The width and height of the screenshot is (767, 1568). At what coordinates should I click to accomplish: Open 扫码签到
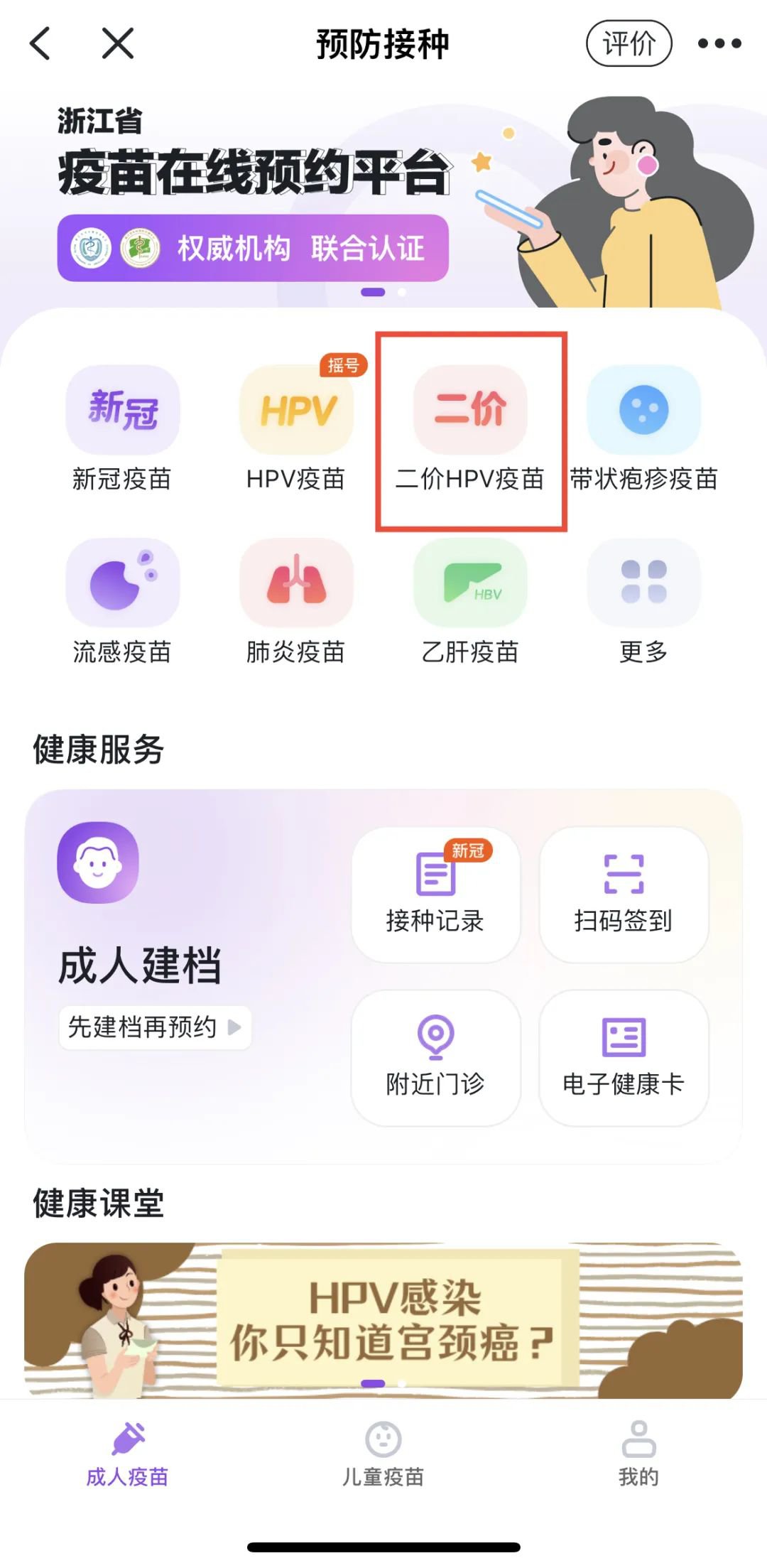624,894
